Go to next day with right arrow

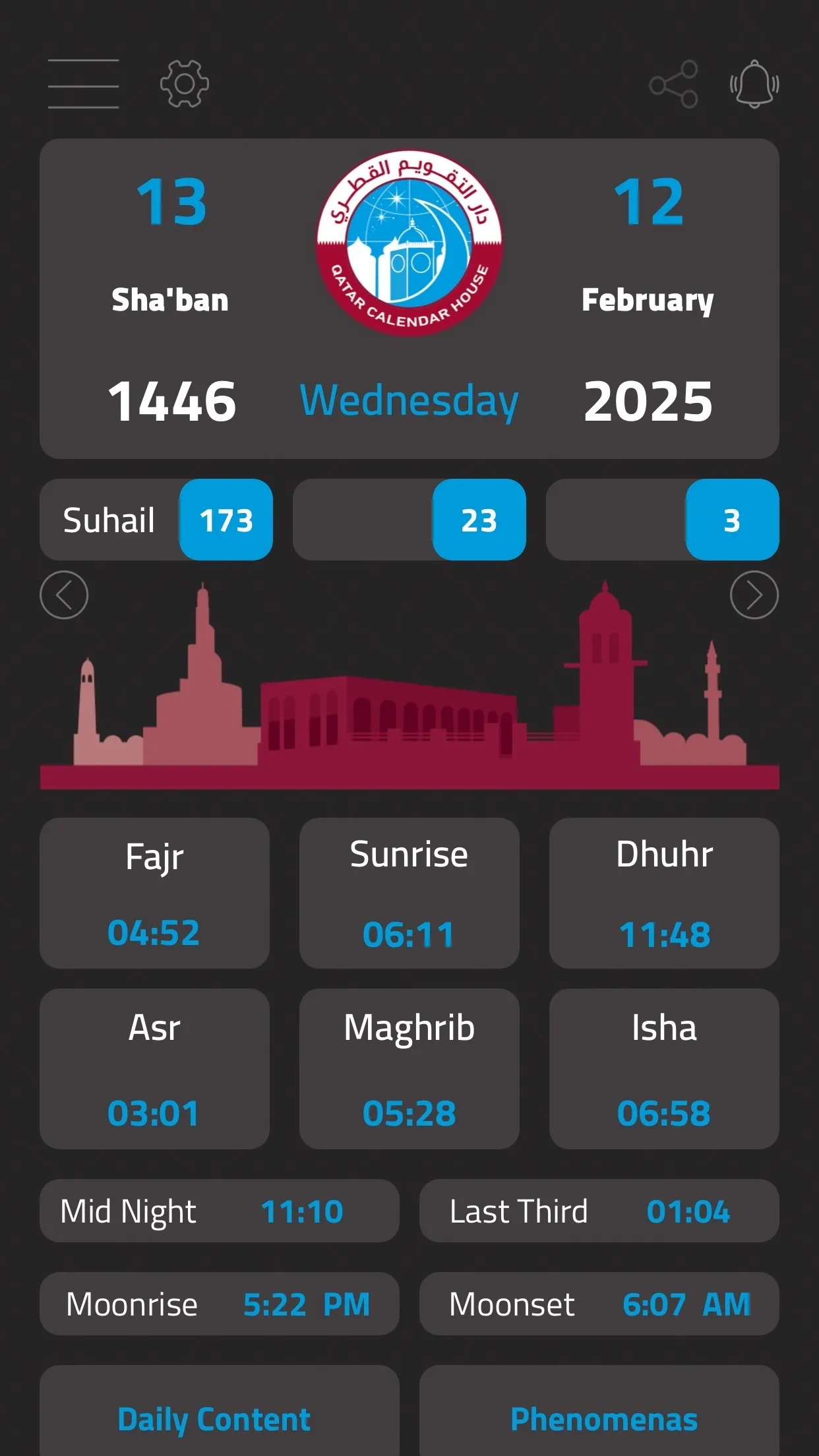(754, 595)
